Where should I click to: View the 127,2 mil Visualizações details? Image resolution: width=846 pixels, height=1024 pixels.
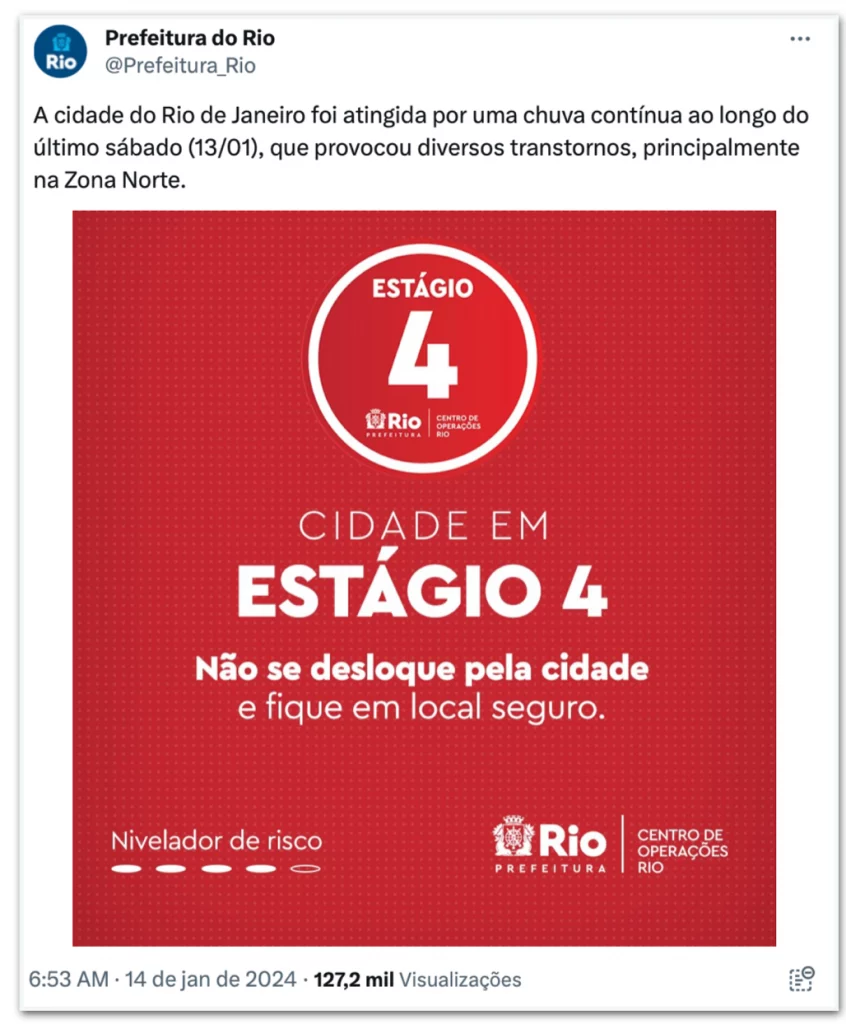tap(417, 979)
